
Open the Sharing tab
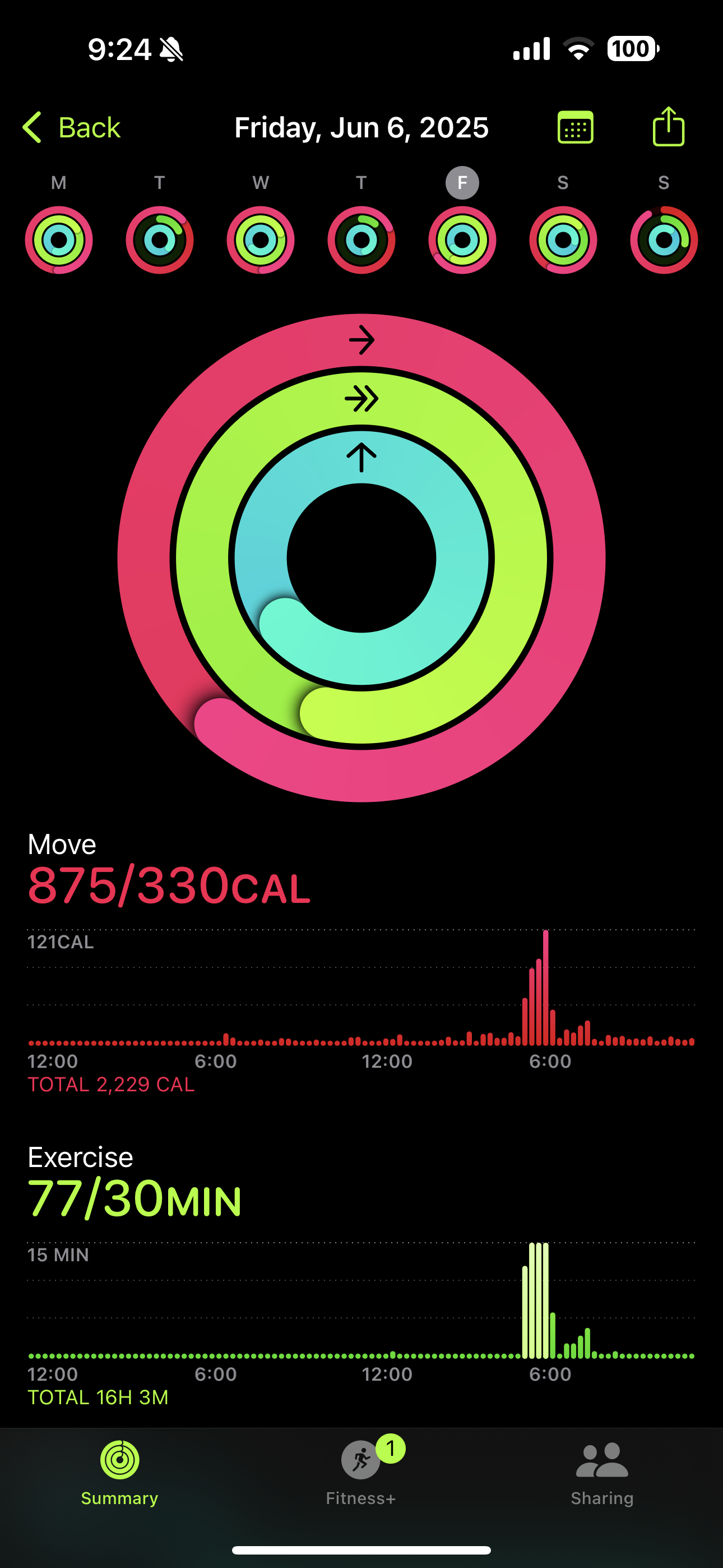click(x=602, y=1470)
